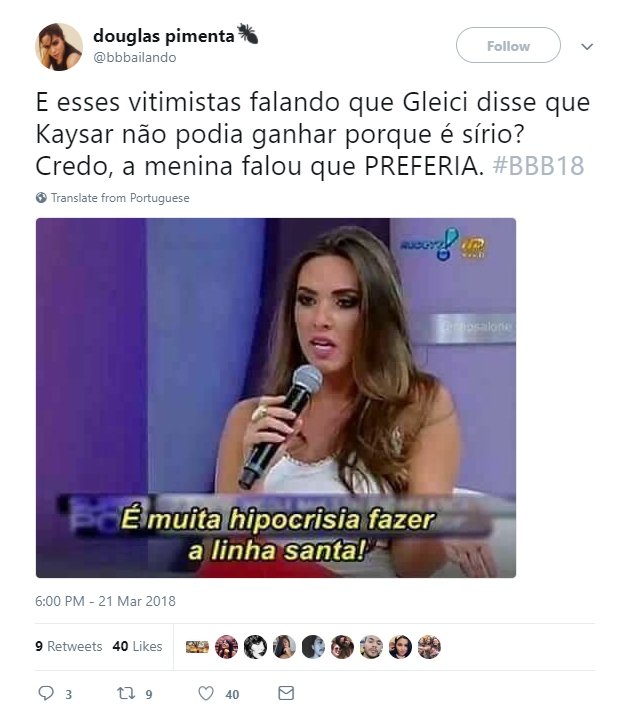Open the tweet timestamp 21 Mar 2018
Image resolution: width=623 pixels, height=725 pixels.
105,601
